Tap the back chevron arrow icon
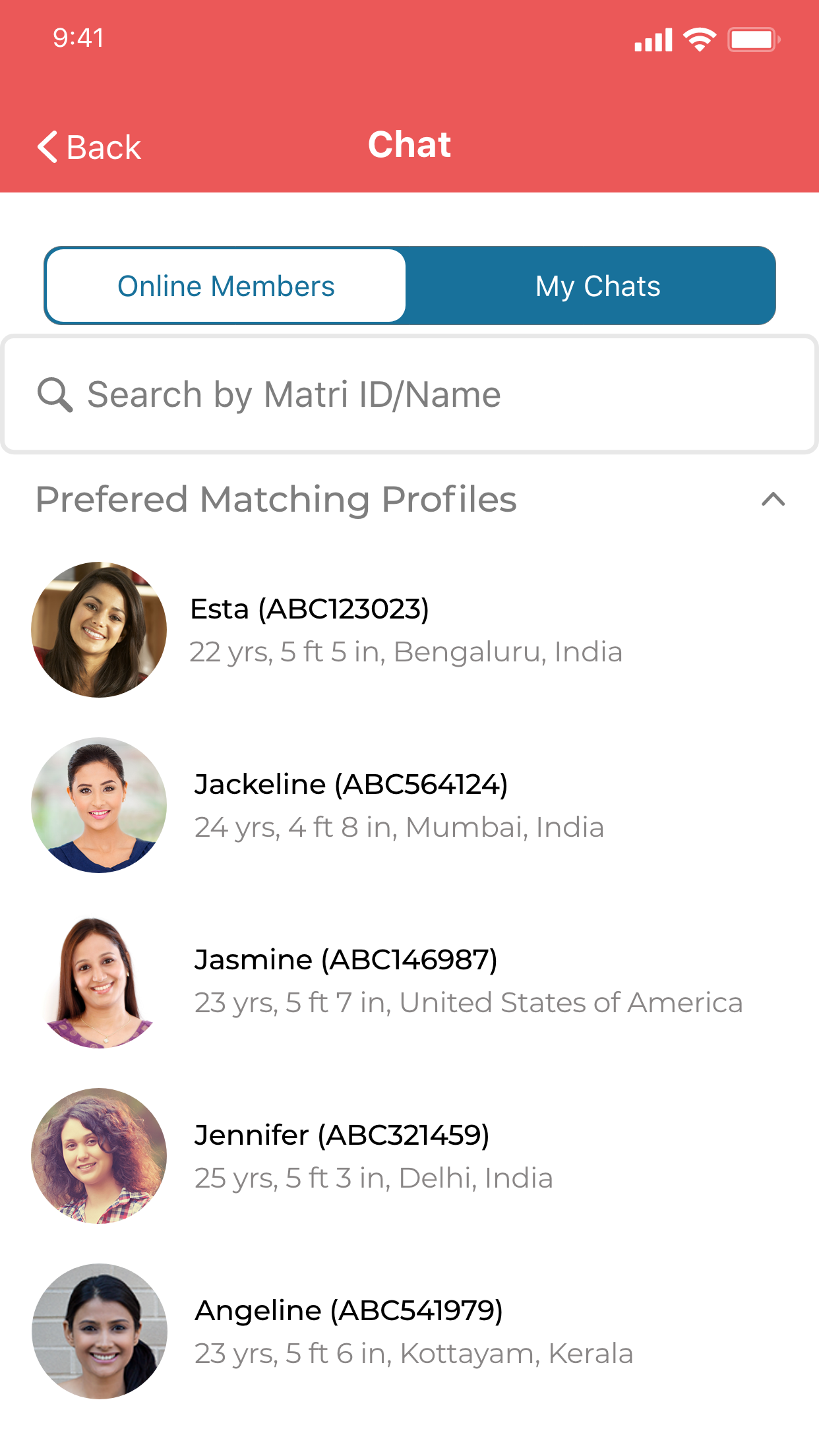This screenshot has height=1456, width=819. [x=47, y=146]
